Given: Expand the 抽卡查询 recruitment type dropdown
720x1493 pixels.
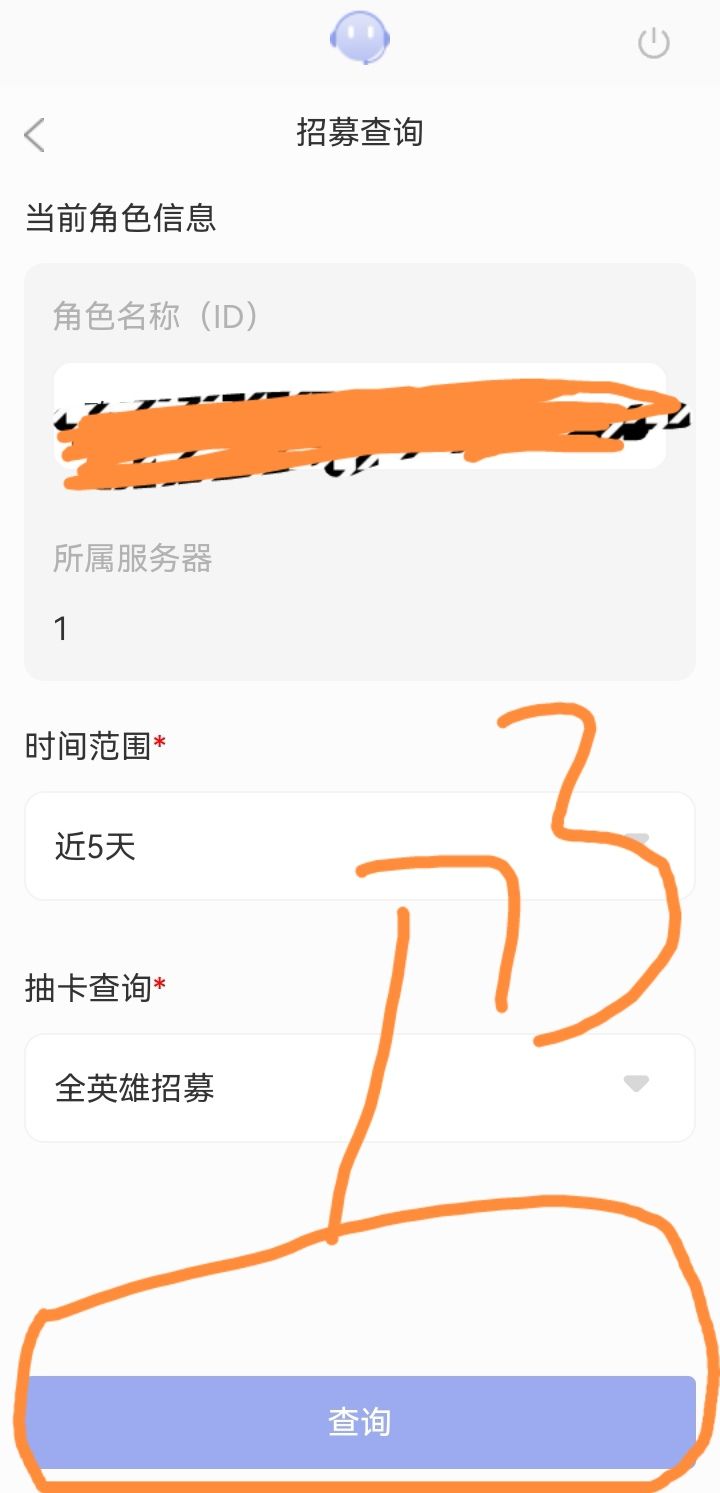Looking at the screenshot, I should click(360, 1086).
